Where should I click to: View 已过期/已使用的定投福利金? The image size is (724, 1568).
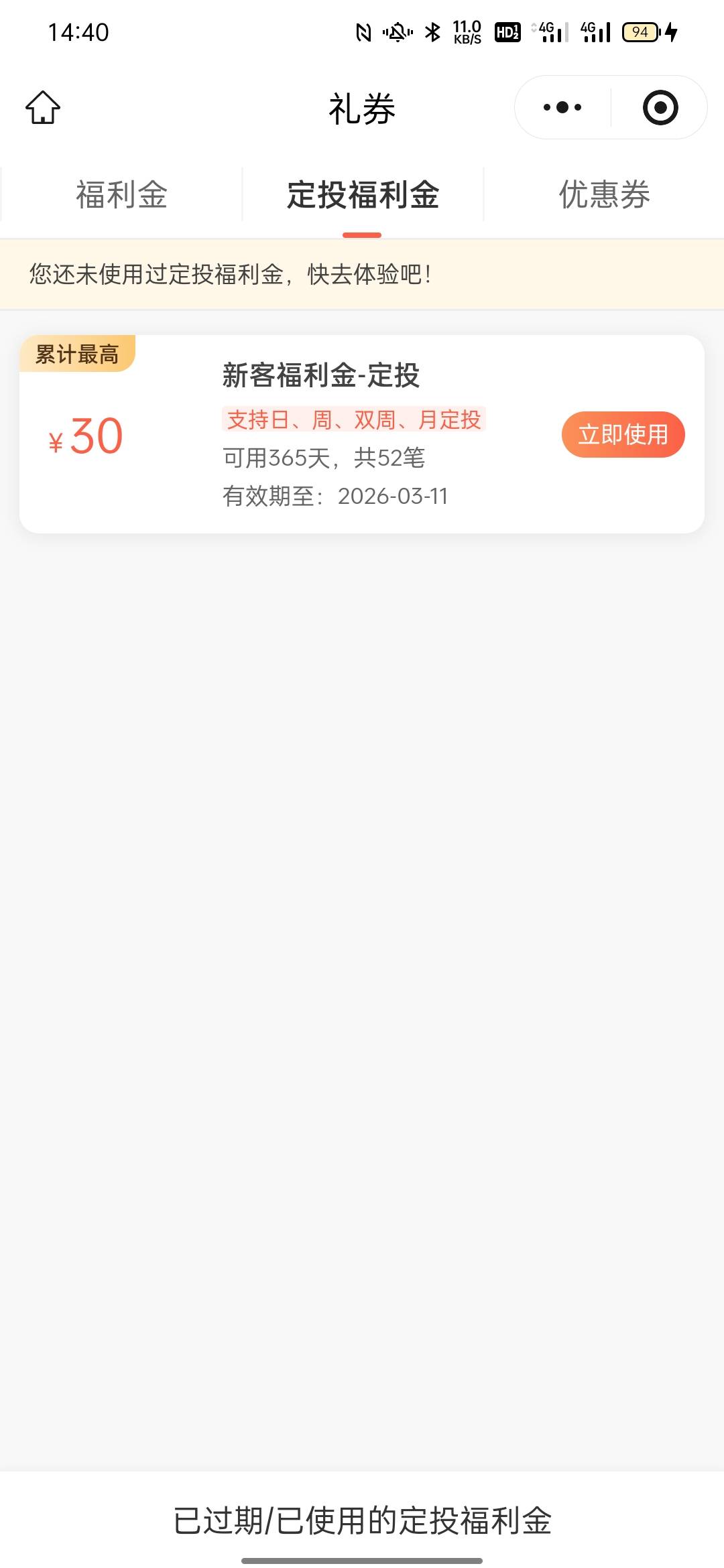tap(362, 1520)
